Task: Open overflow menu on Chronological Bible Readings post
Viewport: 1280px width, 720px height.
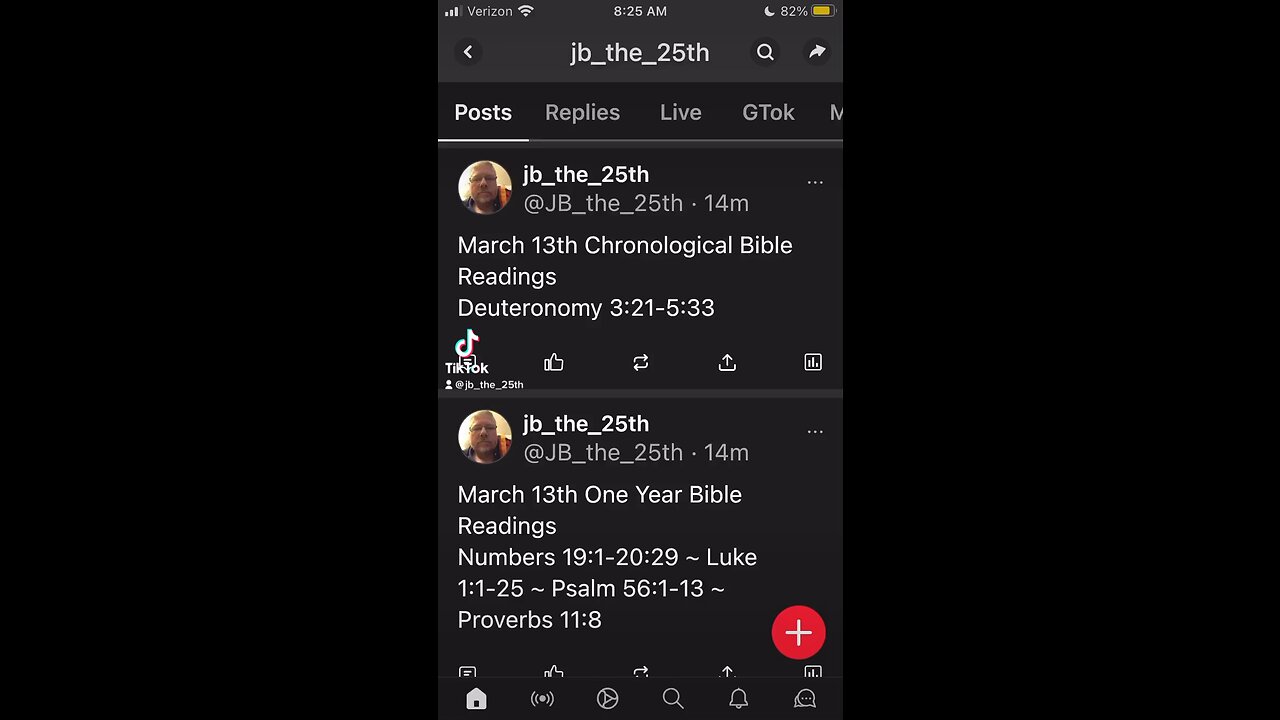Action: [x=815, y=182]
